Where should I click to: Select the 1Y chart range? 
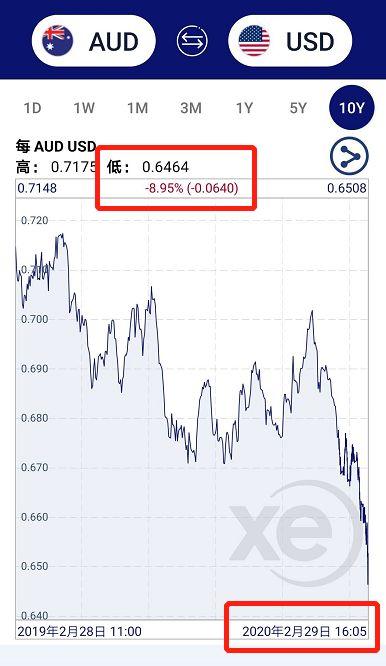pyautogui.click(x=244, y=108)
